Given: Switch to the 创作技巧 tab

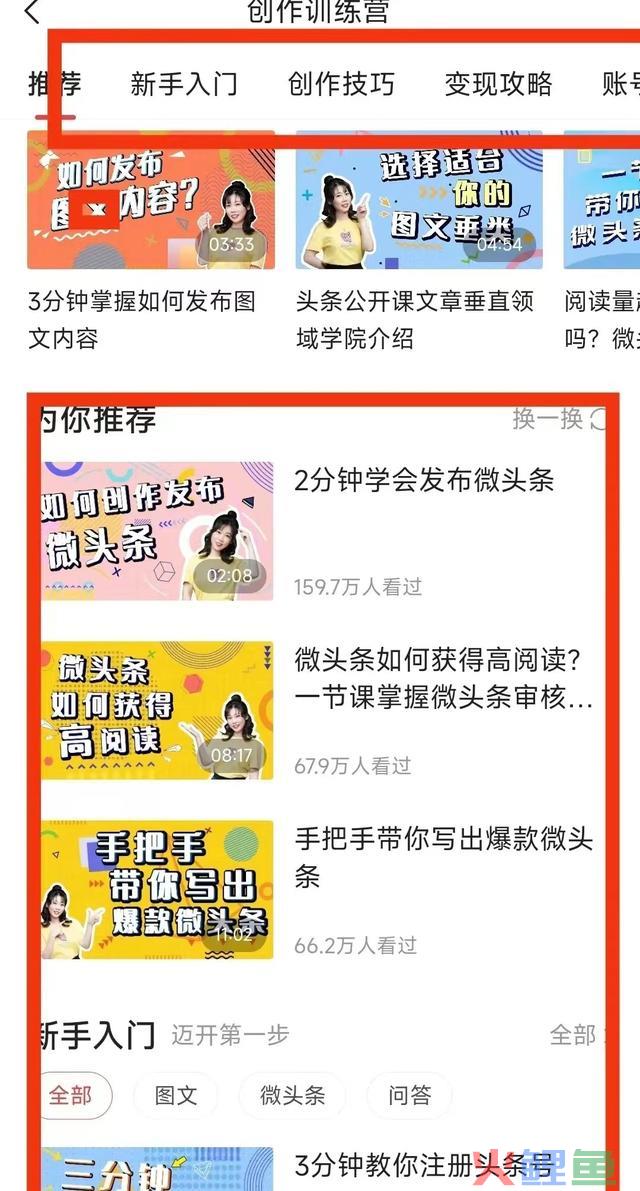Looking at the screenshot, I should tap(341, 84).
